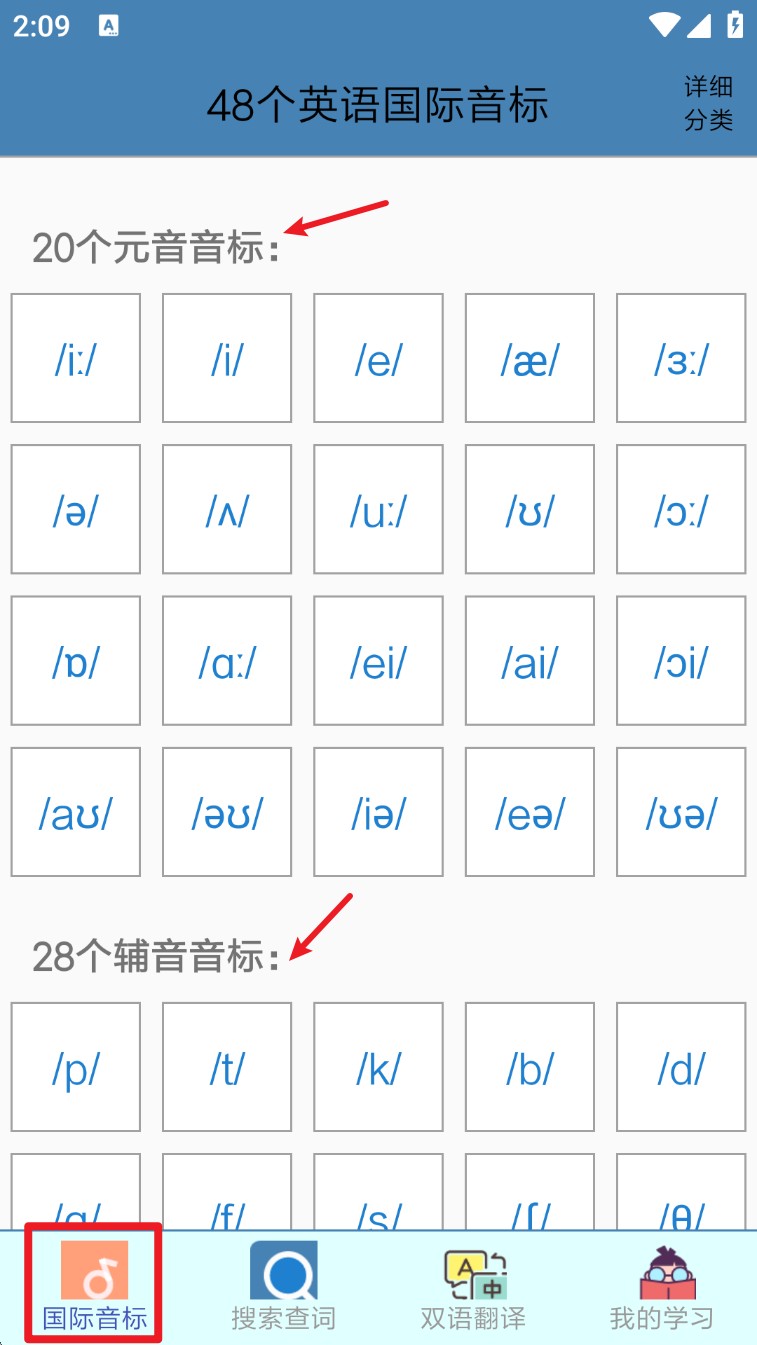Image resolution: width=757 pixels, height=1345 pixels.
Task: Select the /d/ consonant symbol
Action: 681,1067
